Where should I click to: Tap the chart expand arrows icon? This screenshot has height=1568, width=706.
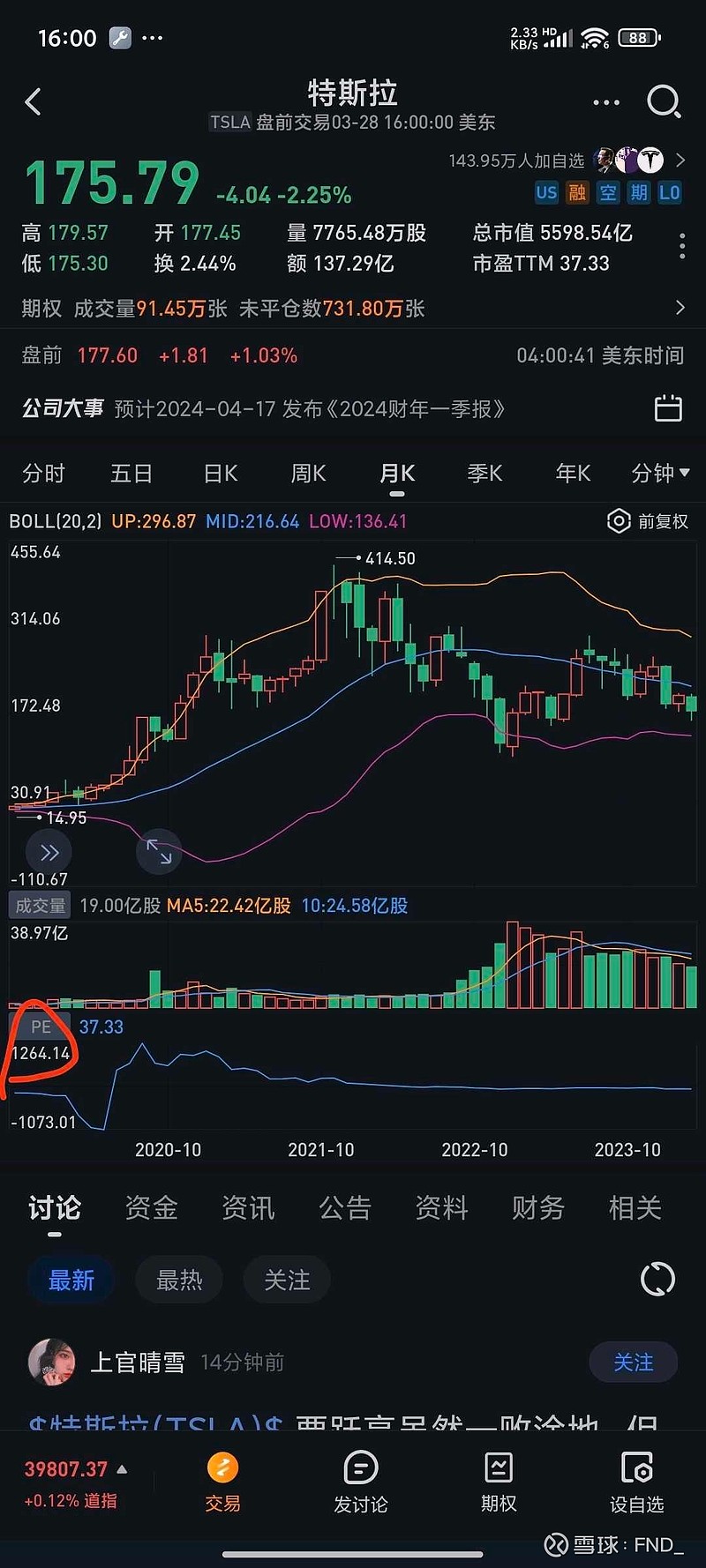coord(159,852)
